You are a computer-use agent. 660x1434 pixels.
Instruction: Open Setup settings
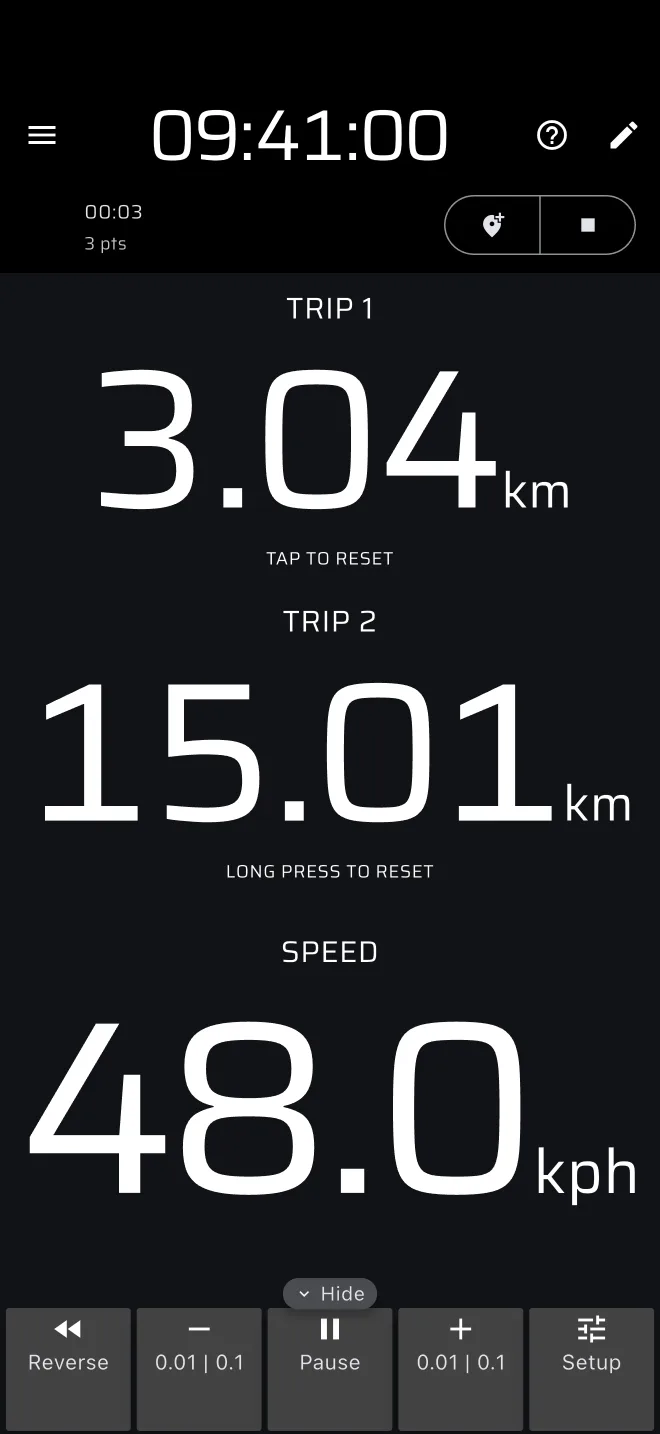point(591,1369)
